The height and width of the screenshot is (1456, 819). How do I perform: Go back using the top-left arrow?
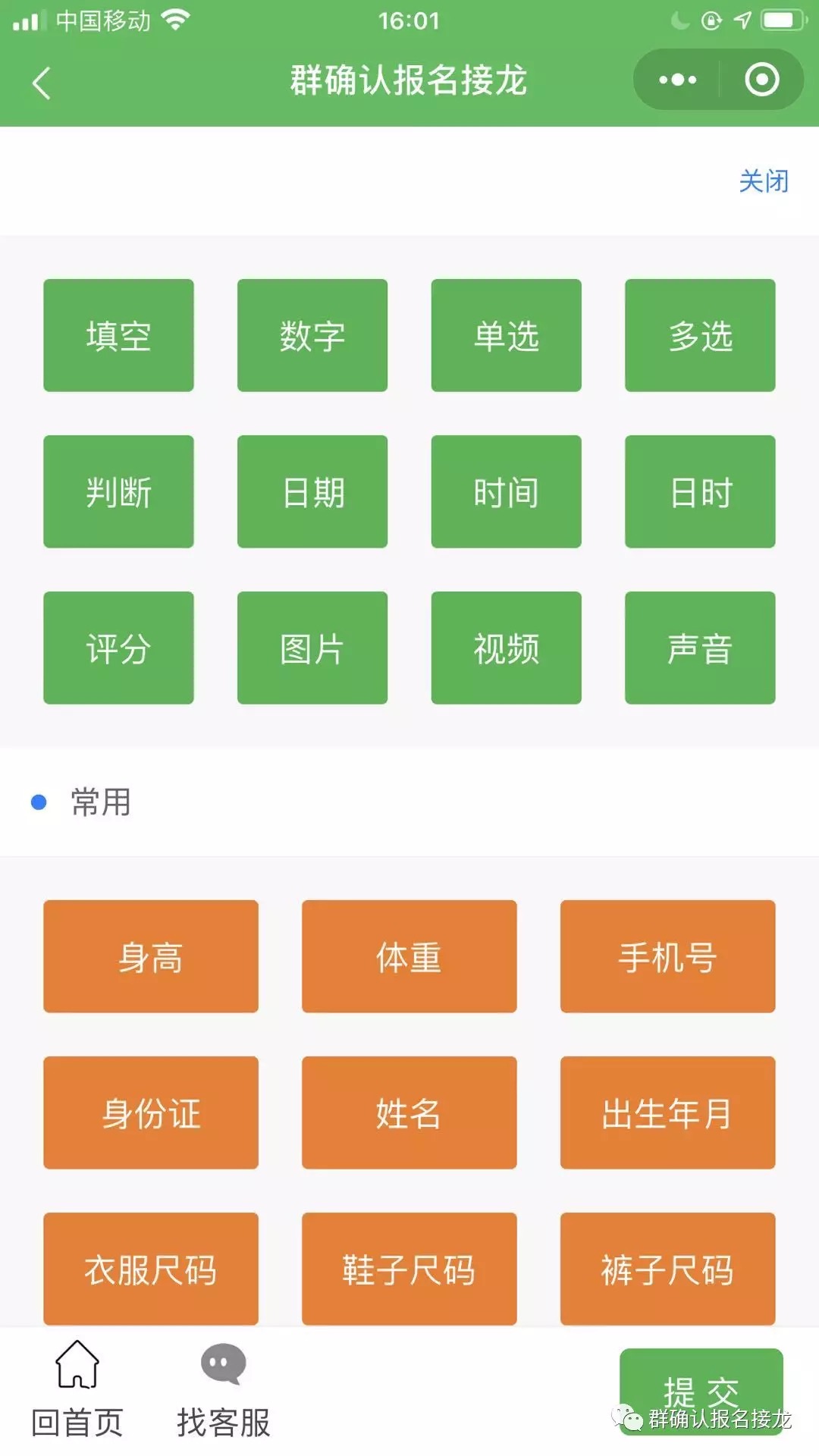pyautogui.click(x=42, y=82)
